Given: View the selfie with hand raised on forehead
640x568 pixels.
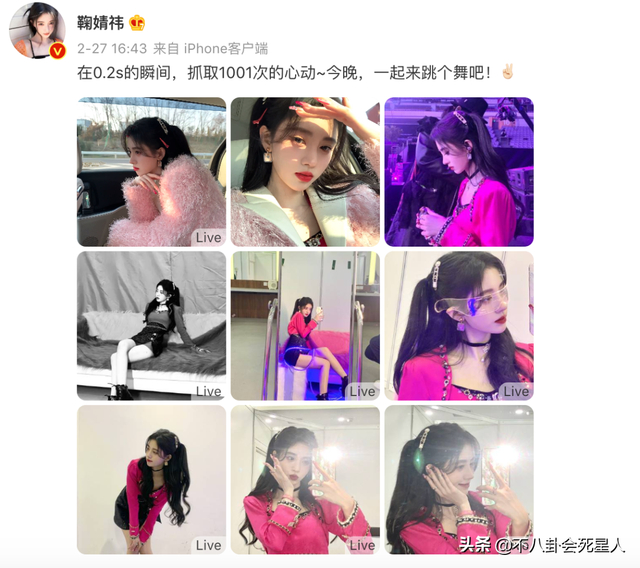Looking at the screenshot, I should [x=305, y=172].
